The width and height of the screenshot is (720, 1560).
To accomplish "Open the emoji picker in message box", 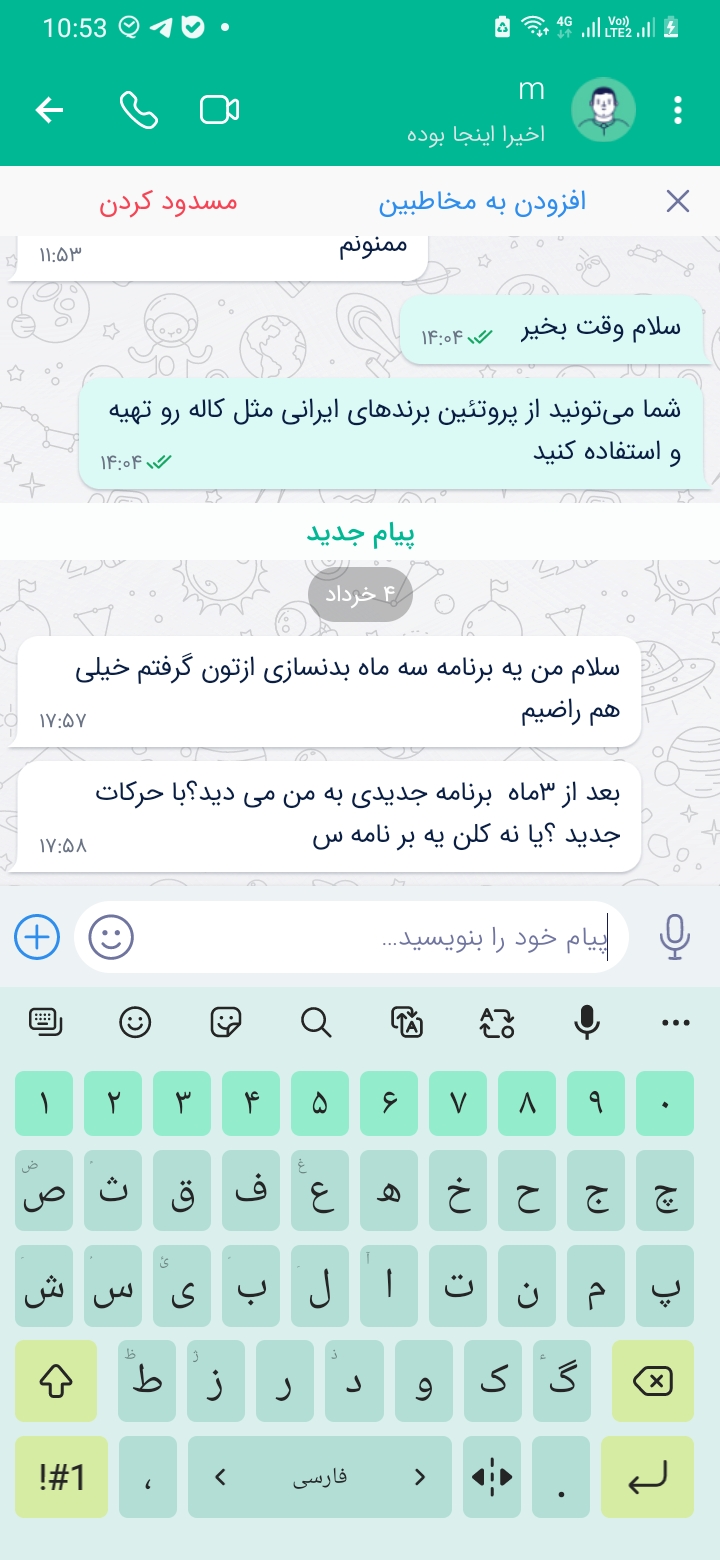I will tap(111, 937).
